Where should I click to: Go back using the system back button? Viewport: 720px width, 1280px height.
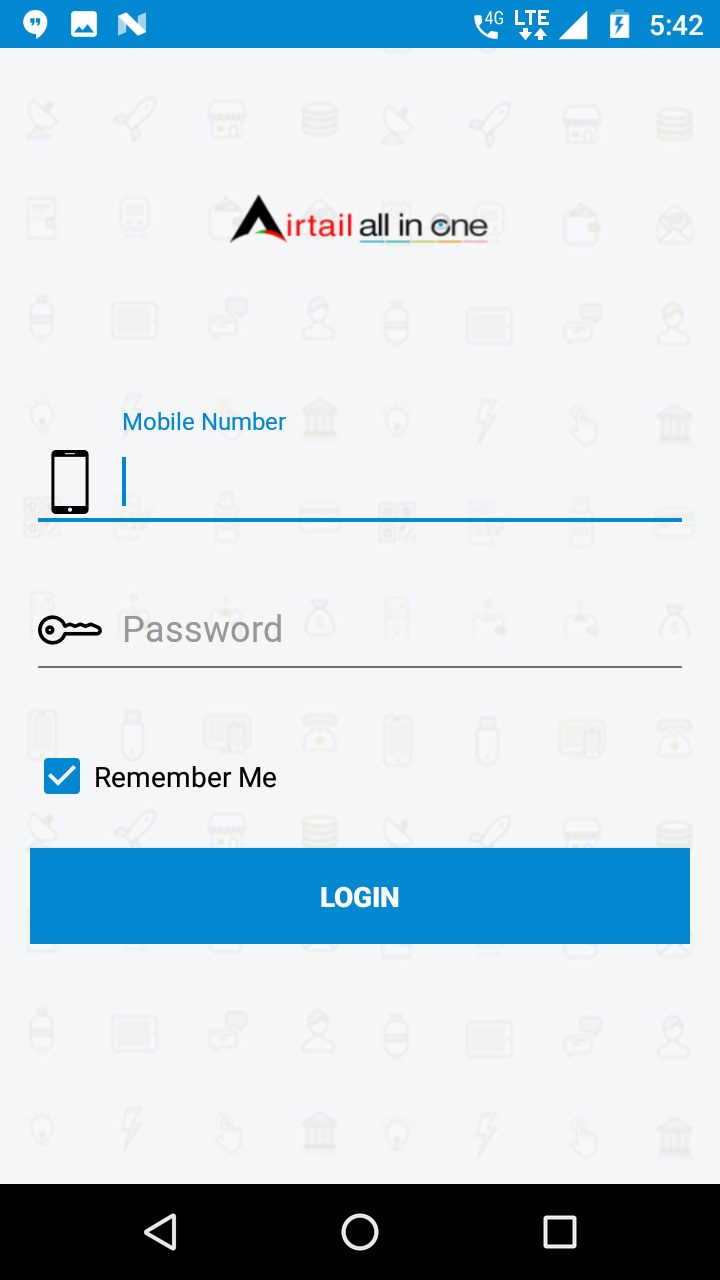coord(160,1232)
